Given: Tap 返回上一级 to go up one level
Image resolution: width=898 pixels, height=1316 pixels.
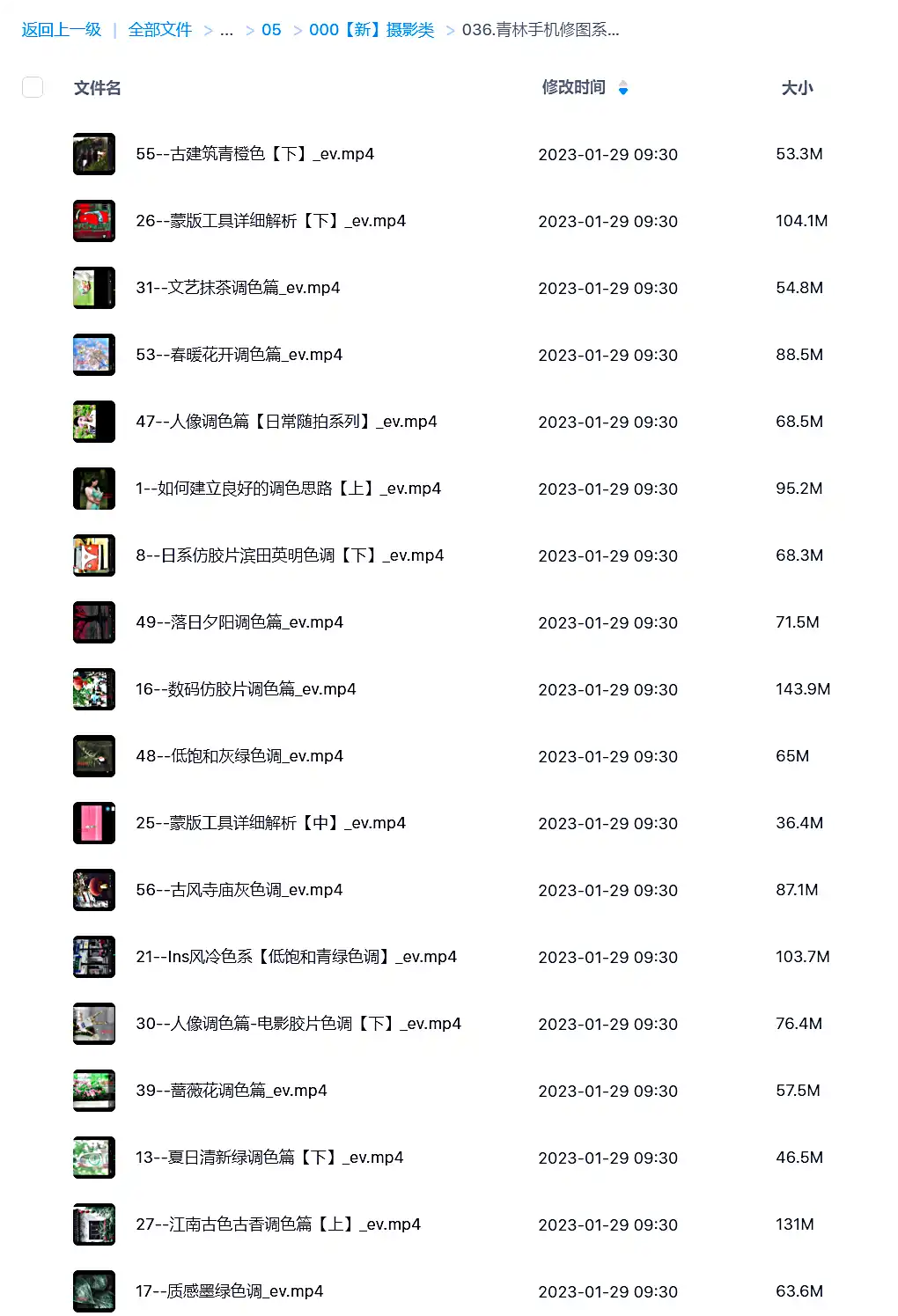Looking at the screenshot, I should pyautogui.click(x=62, y=30).
